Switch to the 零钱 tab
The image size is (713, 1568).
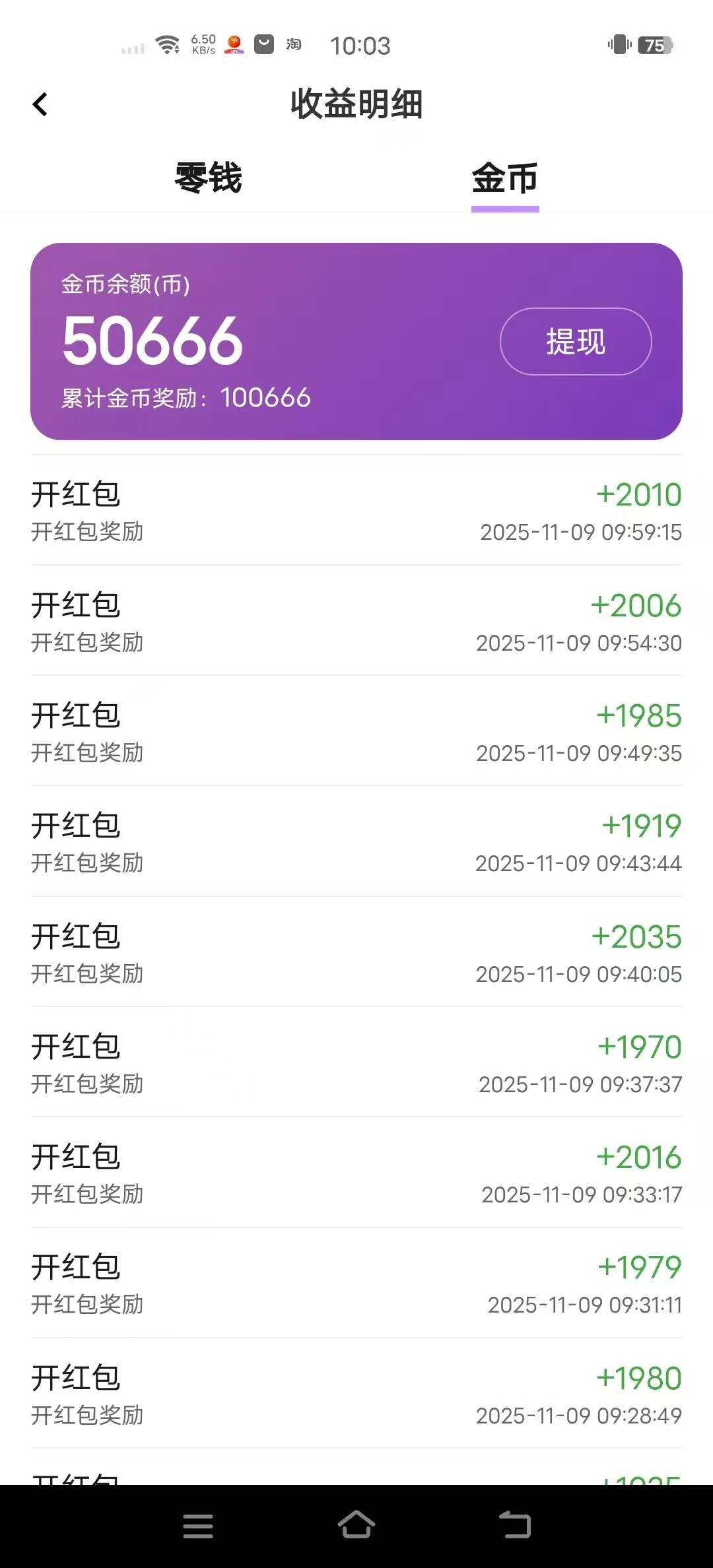coord(208,178)
